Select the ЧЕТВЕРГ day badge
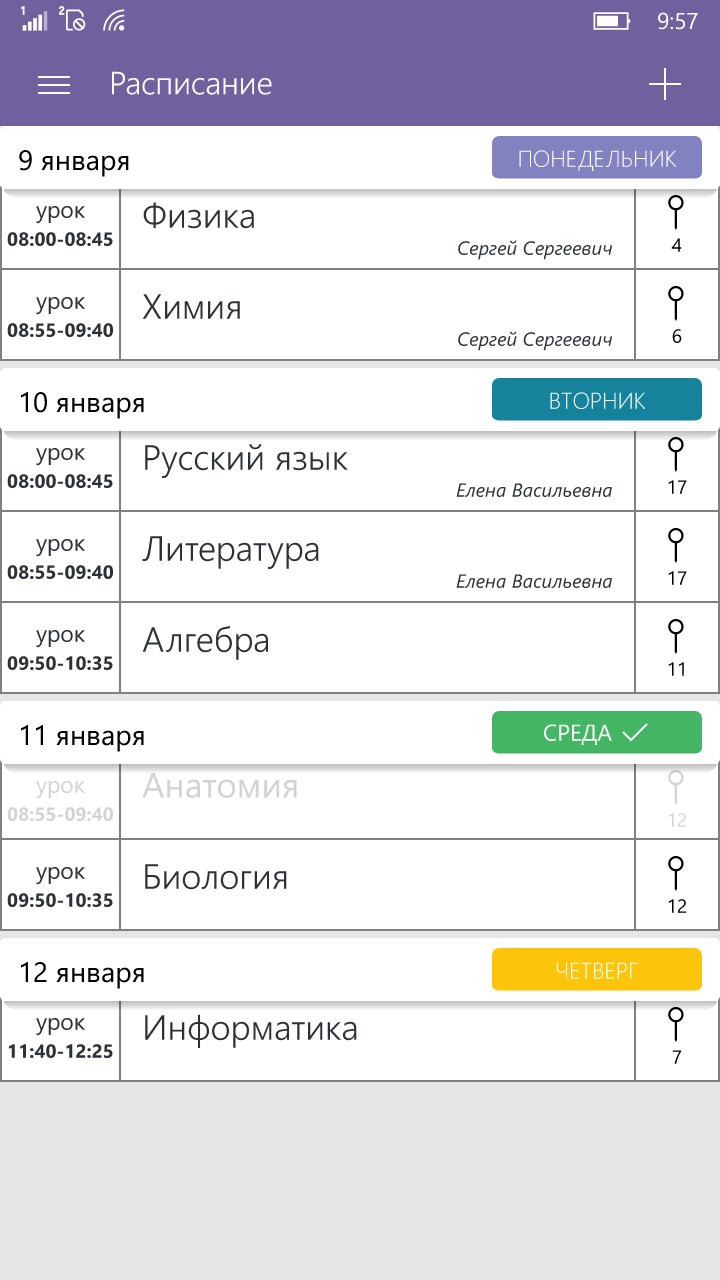720x1280 pixels. coord(596,969)
